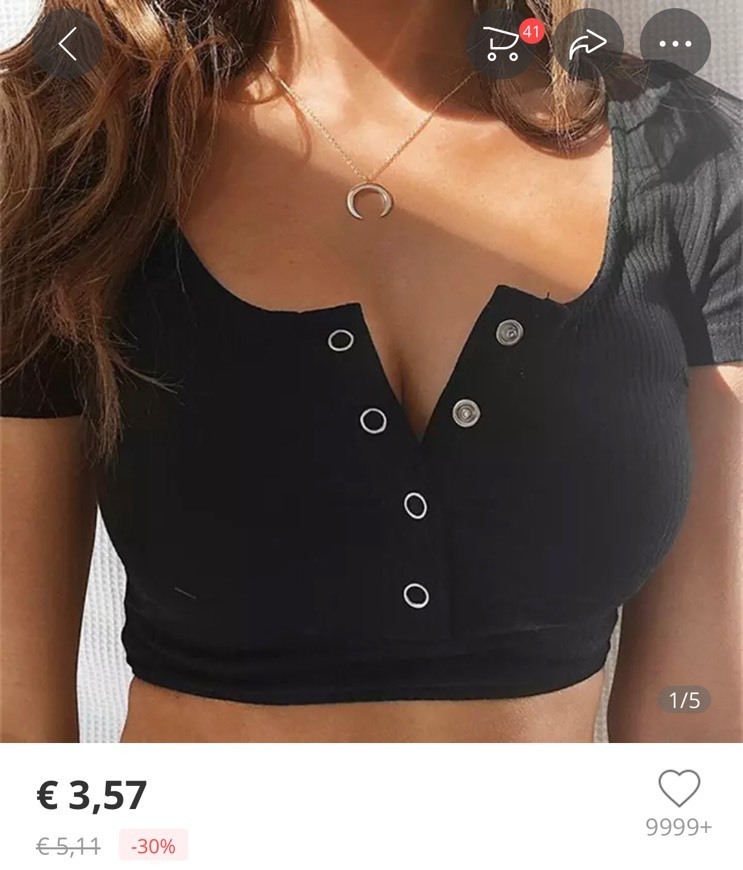Open the product photo full screen
Image resolution: width=743 pixels, height=870 pixels.
tap(371, 400)
